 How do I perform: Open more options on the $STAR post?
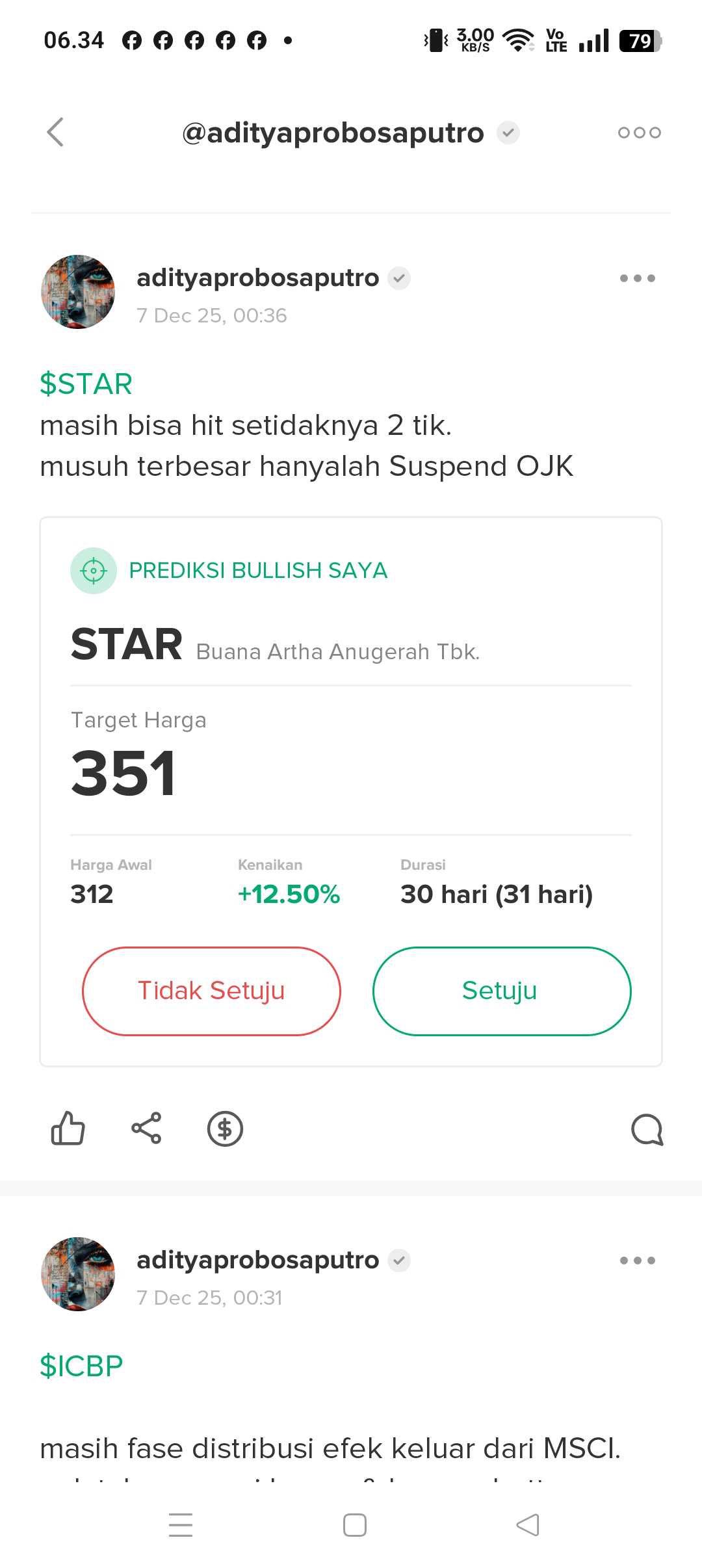point(637,278)
